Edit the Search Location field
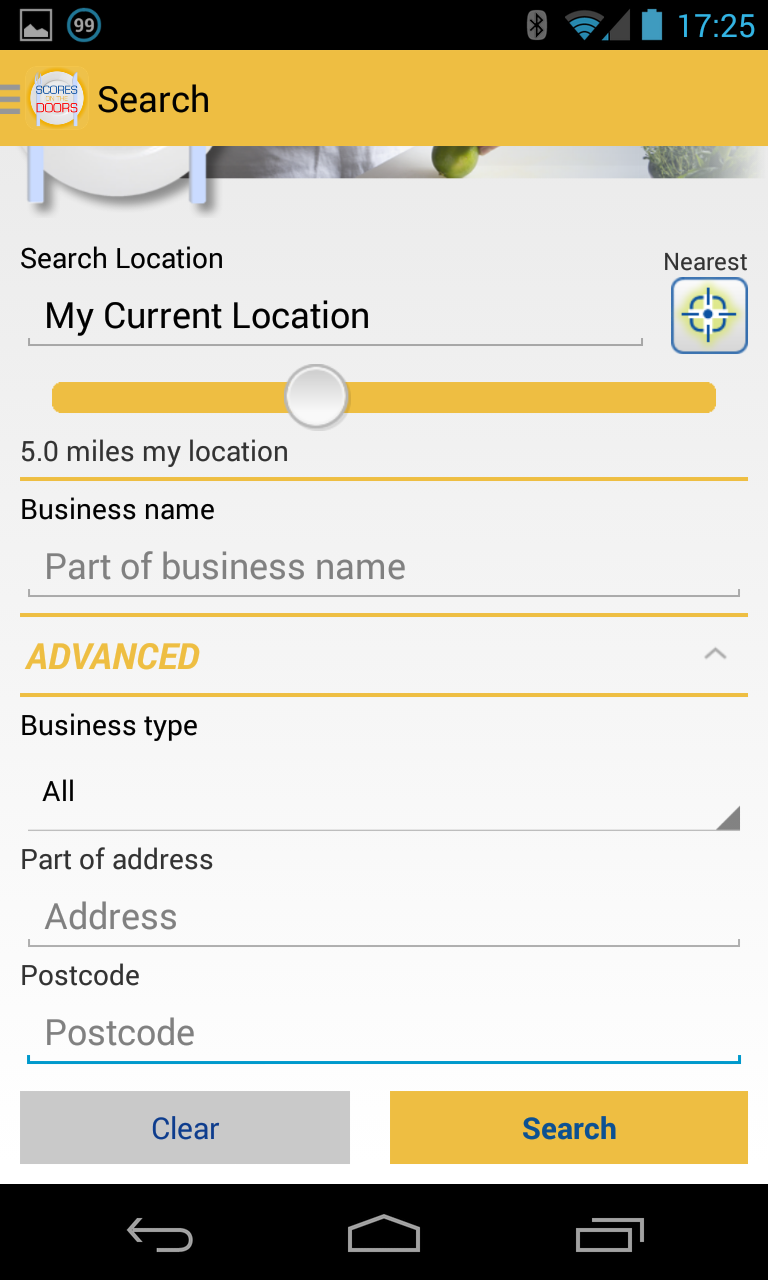Viewport: 768px width, 1280px height. point(335,317)
